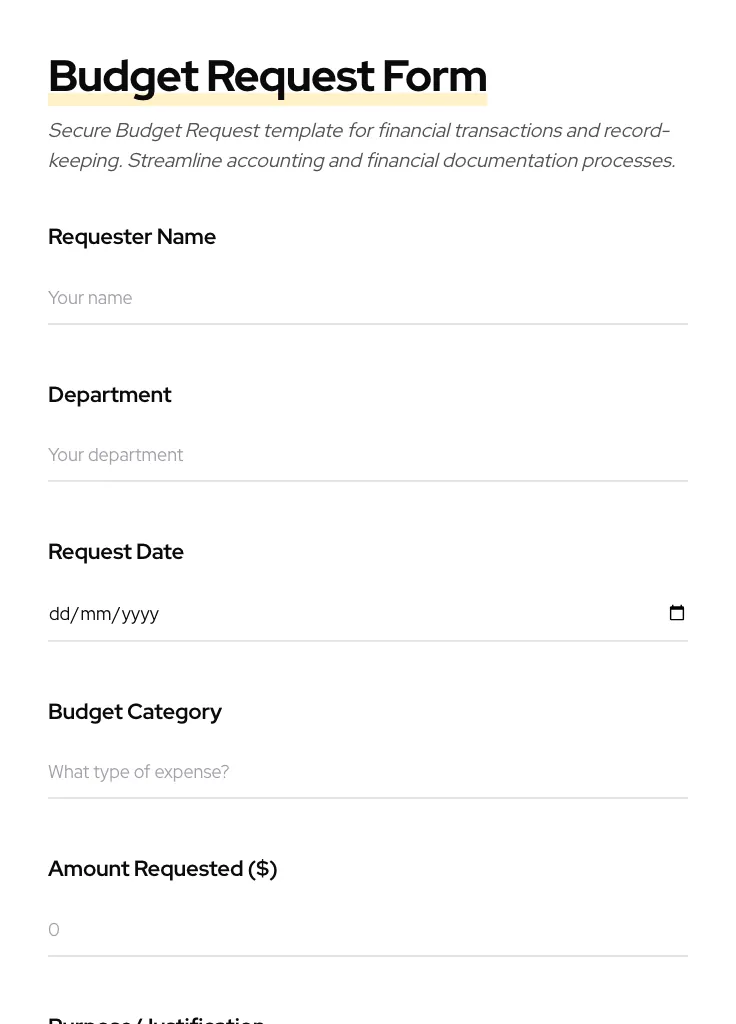Select the day segment of the date field
The image size is (736, 1024).
coord(59,614)
